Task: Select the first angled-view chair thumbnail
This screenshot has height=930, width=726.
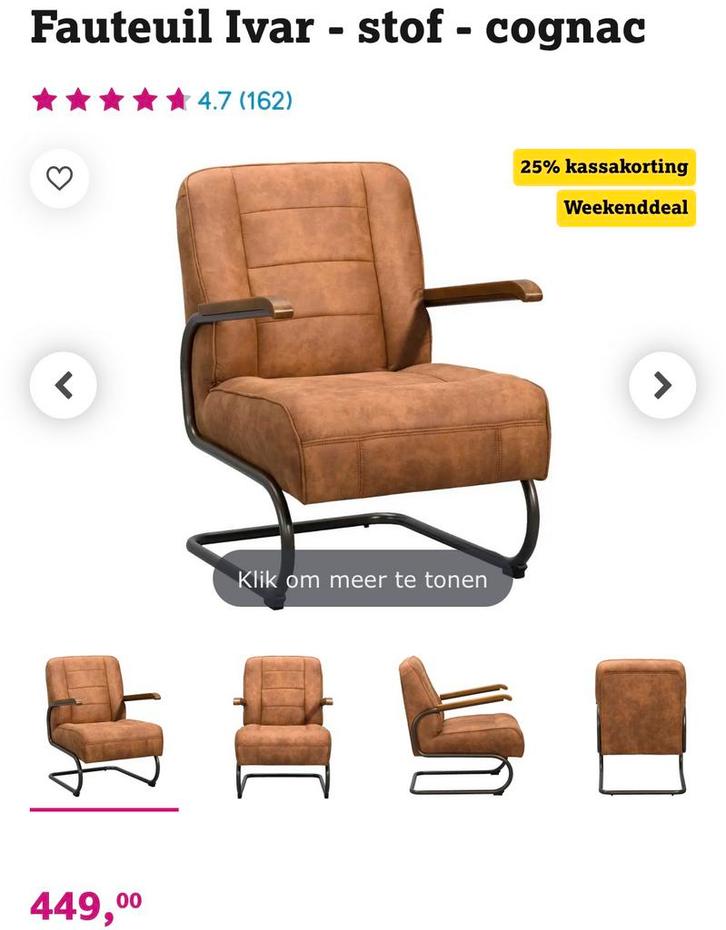Action: pyautogui.click(x=105, y=722)
